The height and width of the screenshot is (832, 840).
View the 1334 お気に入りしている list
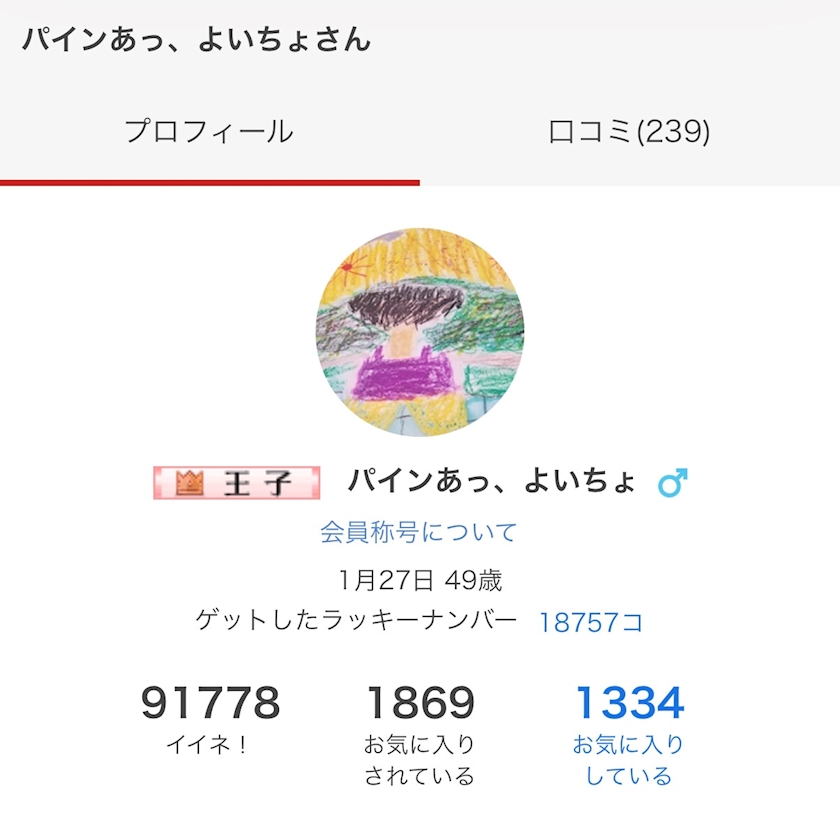[629, 732]
